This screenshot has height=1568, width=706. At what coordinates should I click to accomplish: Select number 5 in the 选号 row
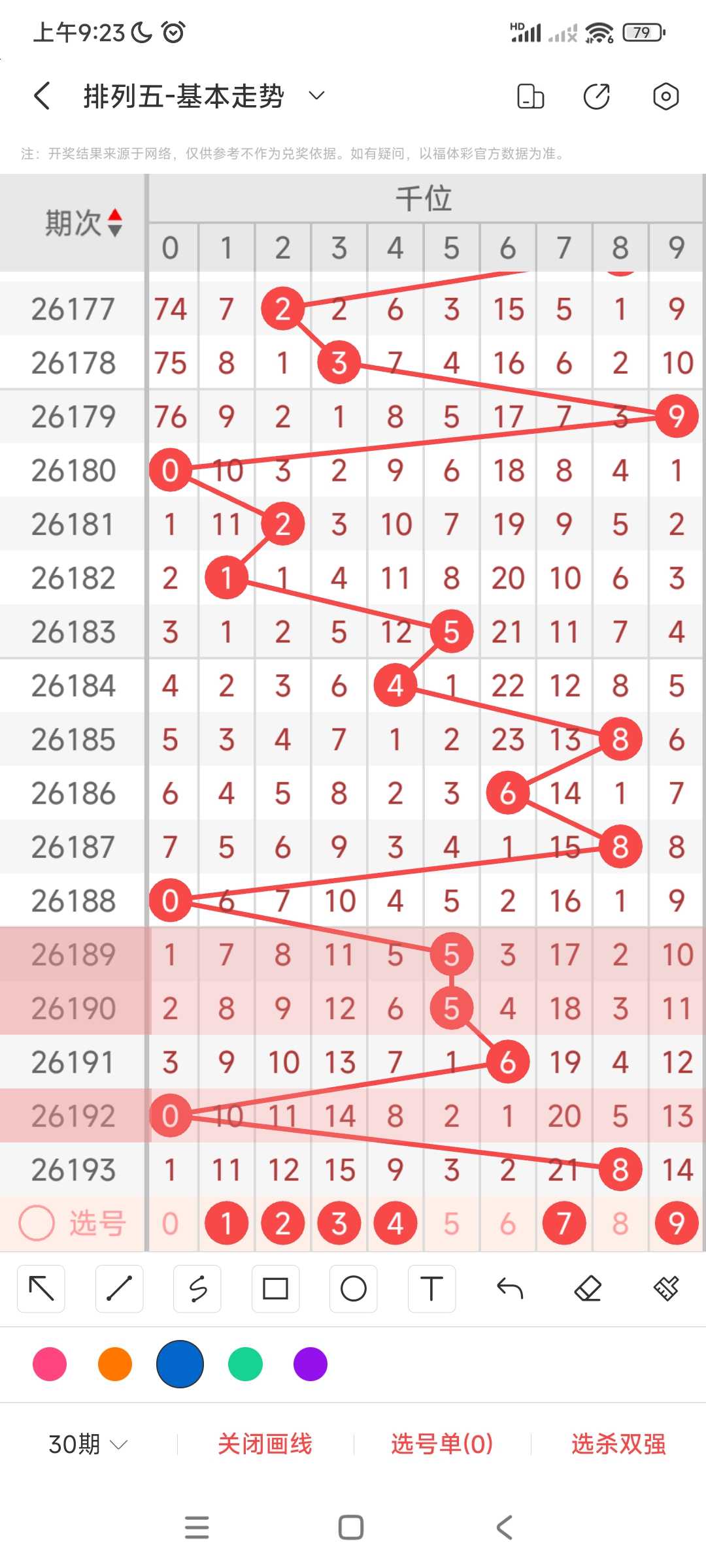pyautogui.click(x=451, y=1223)
